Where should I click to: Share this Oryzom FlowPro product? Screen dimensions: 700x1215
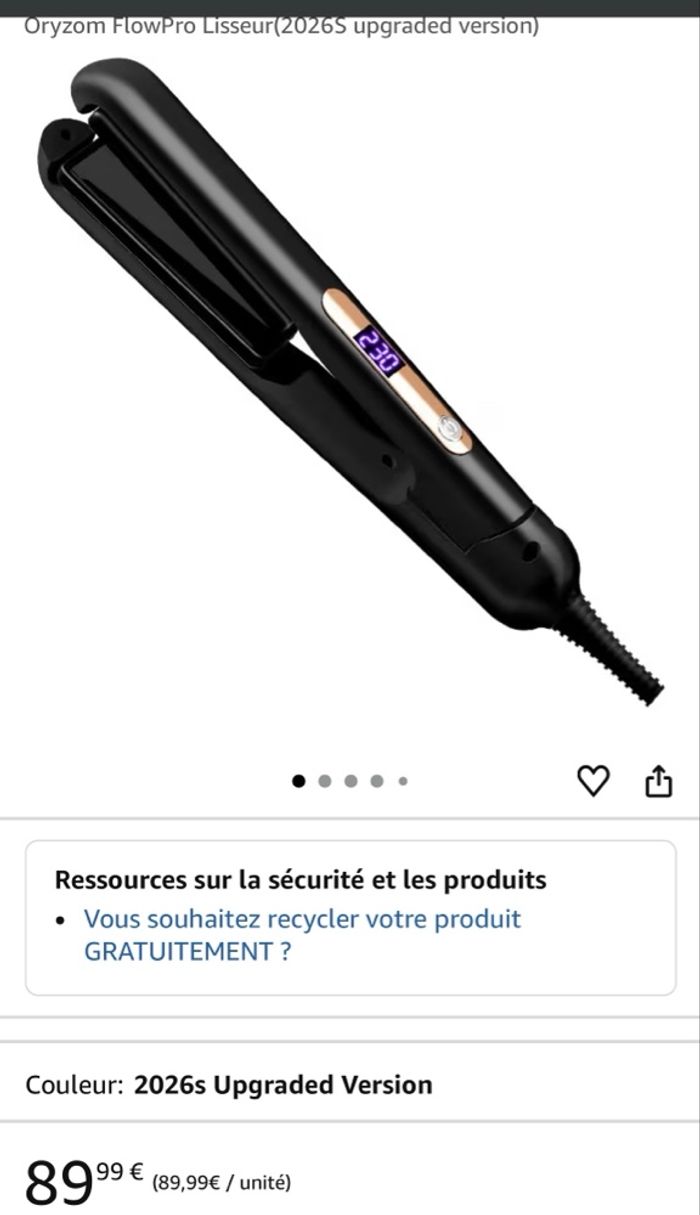pyautogui.click(x=658, y=781)
